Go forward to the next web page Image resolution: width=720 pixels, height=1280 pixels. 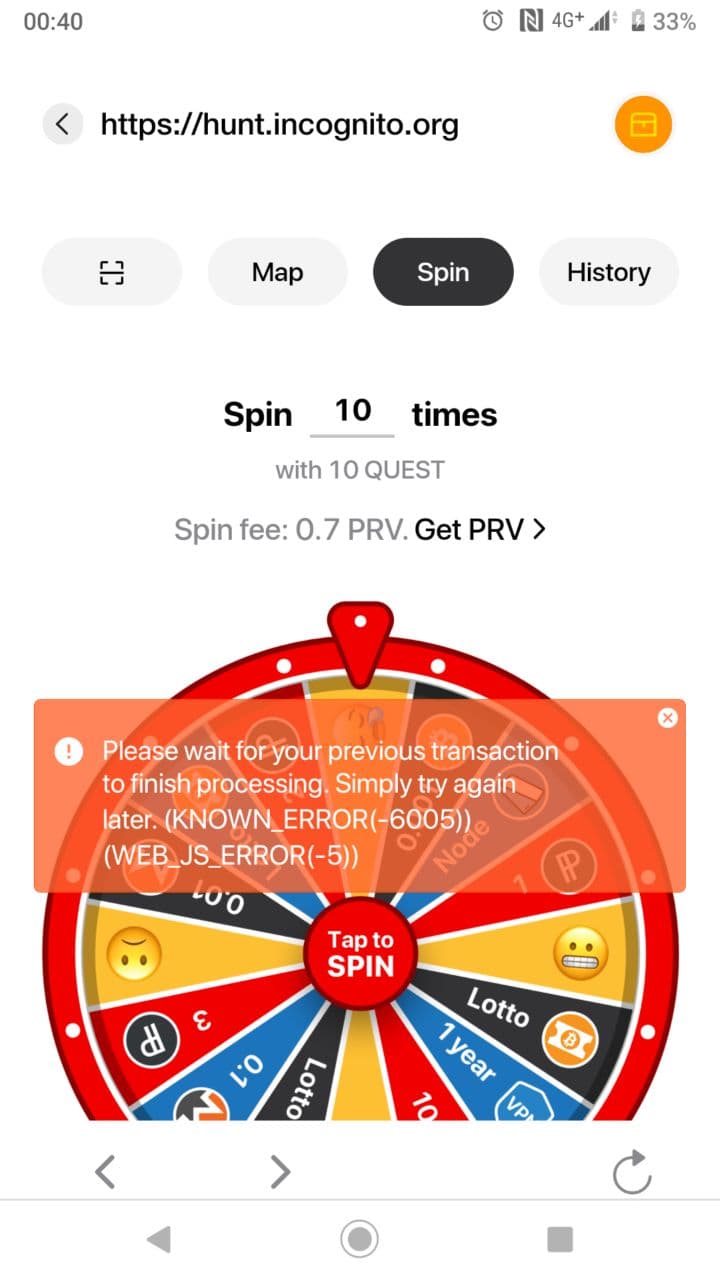click(280, 1171)
